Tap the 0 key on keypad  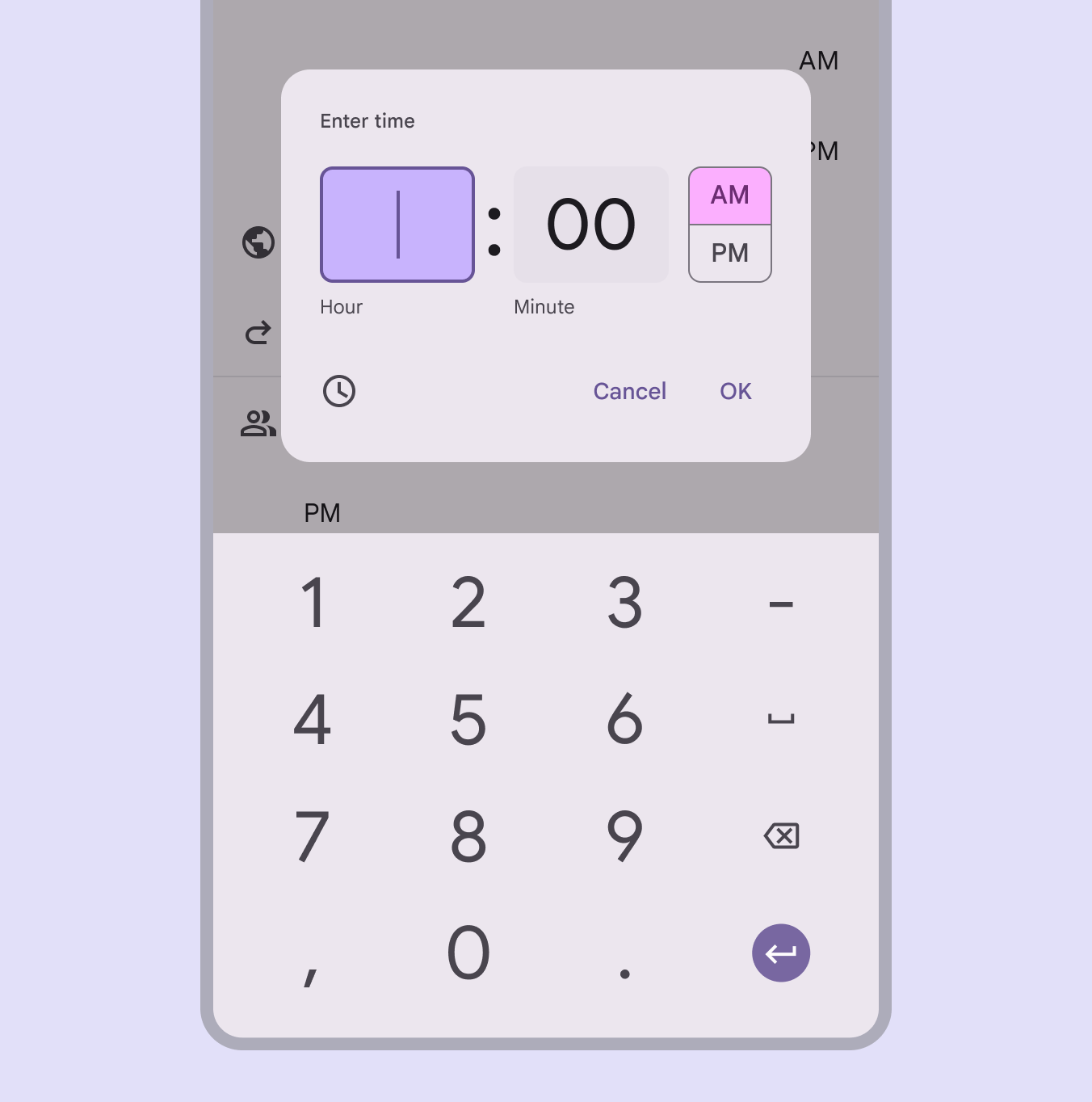[468, 953]
